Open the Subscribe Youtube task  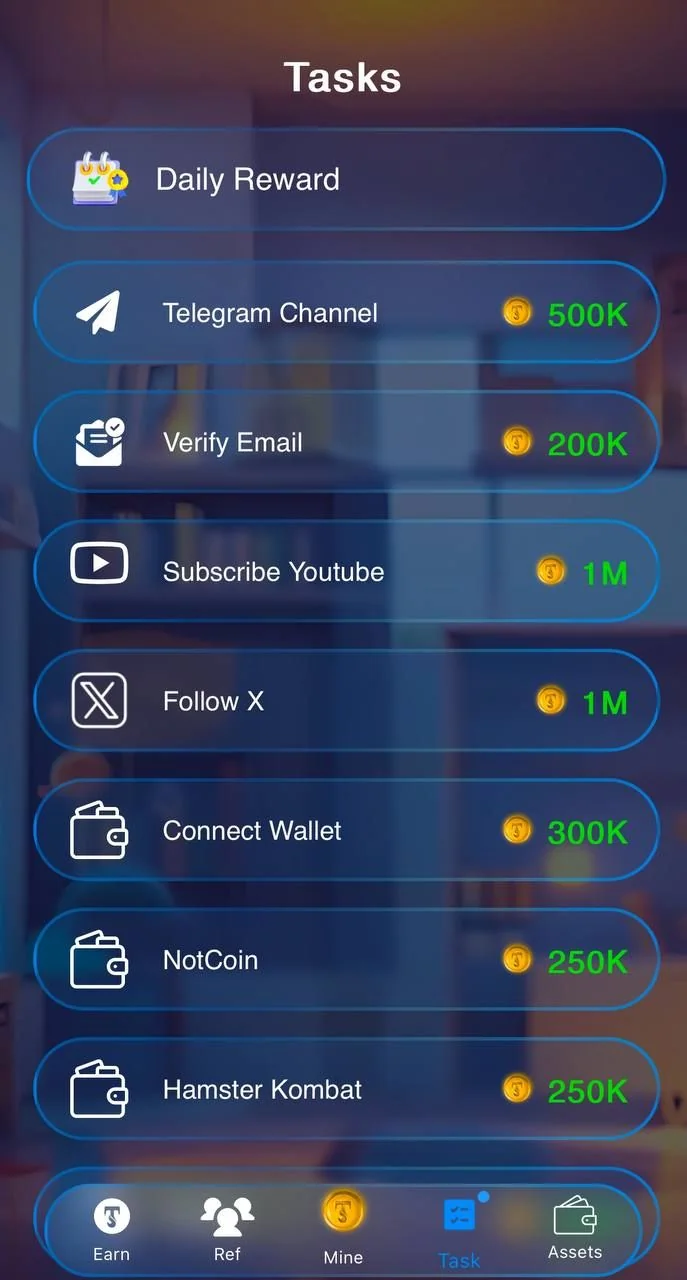[x=346, y=571]
